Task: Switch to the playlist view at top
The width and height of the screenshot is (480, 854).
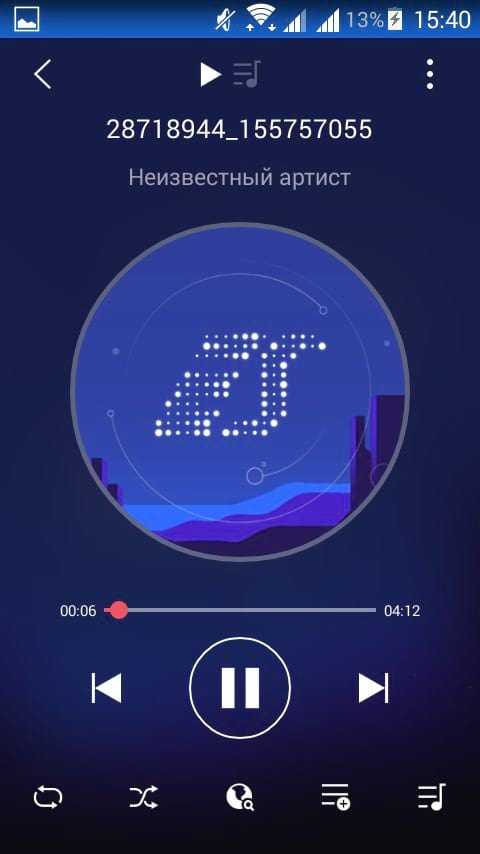Action: tap(247, 74)
